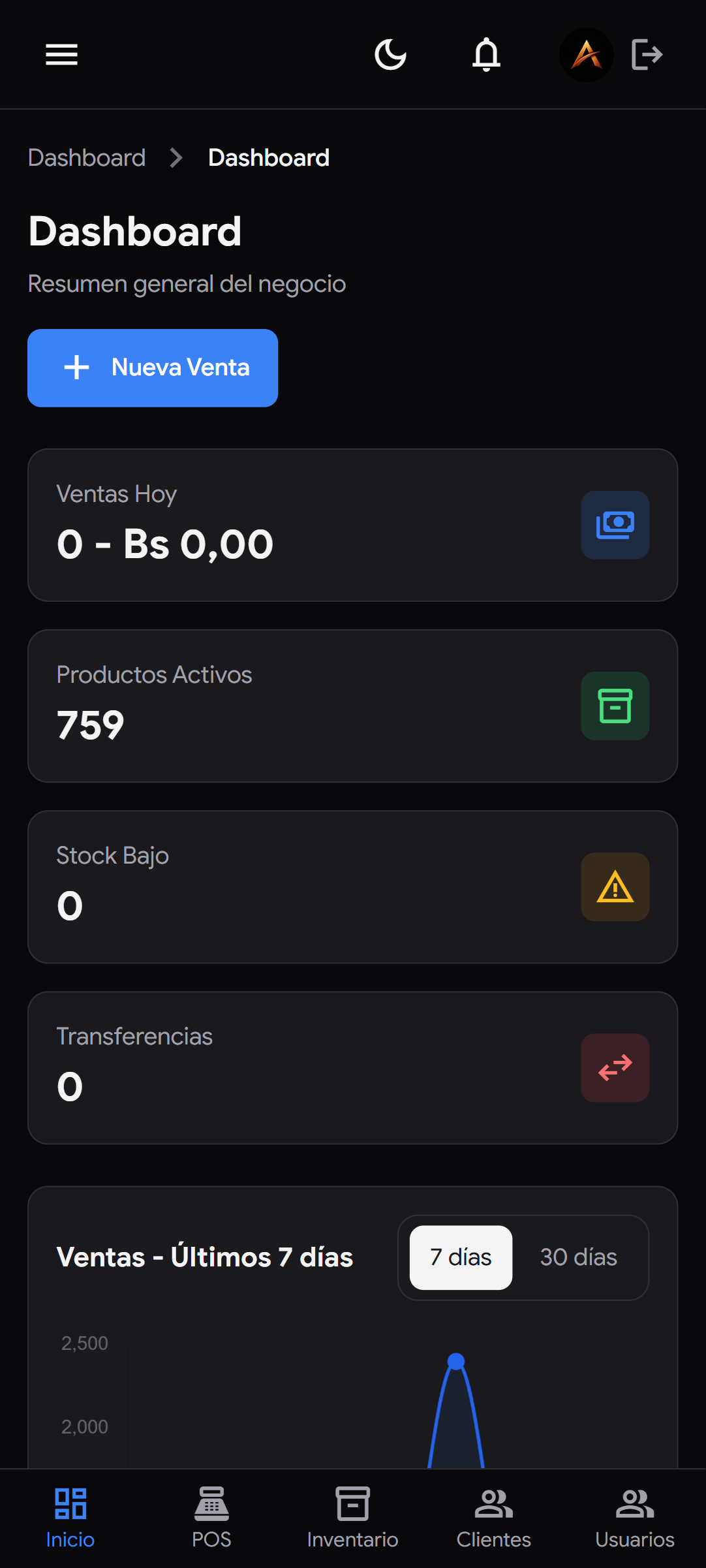Switch chart to 30 días view
Viewport: 706px width, 1568px height.
(579, 1257)
